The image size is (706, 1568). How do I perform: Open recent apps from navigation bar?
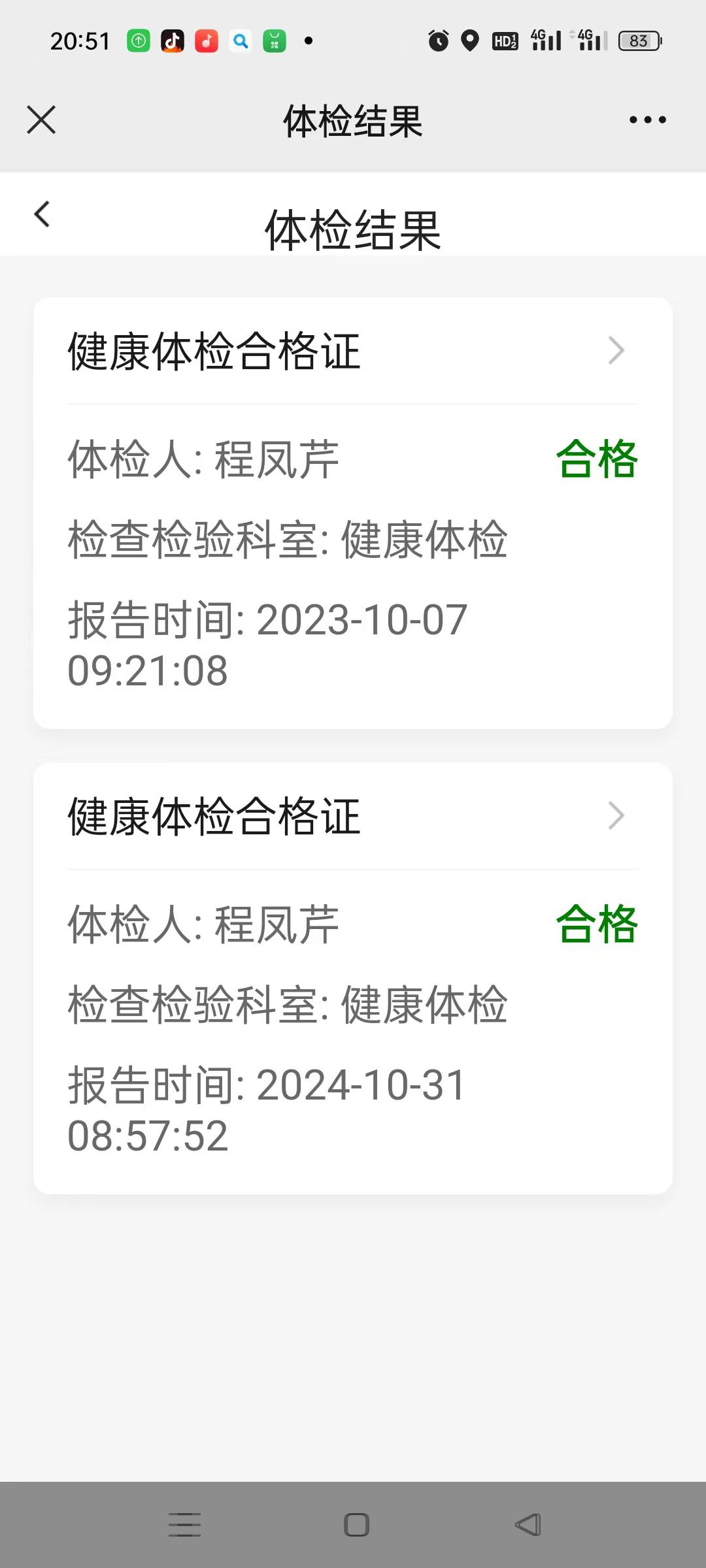click(185, 1525)
